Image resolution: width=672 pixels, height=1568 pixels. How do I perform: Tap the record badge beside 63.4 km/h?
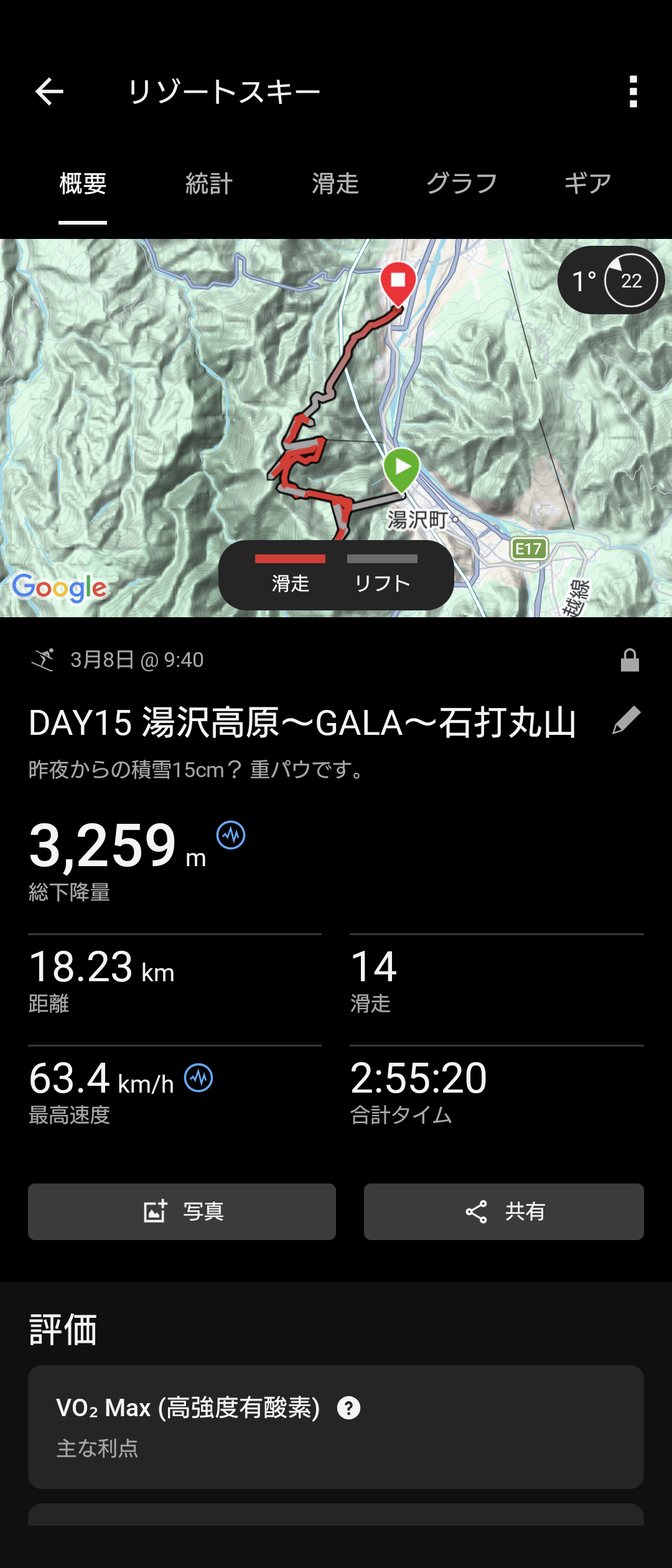point(198,1078)
